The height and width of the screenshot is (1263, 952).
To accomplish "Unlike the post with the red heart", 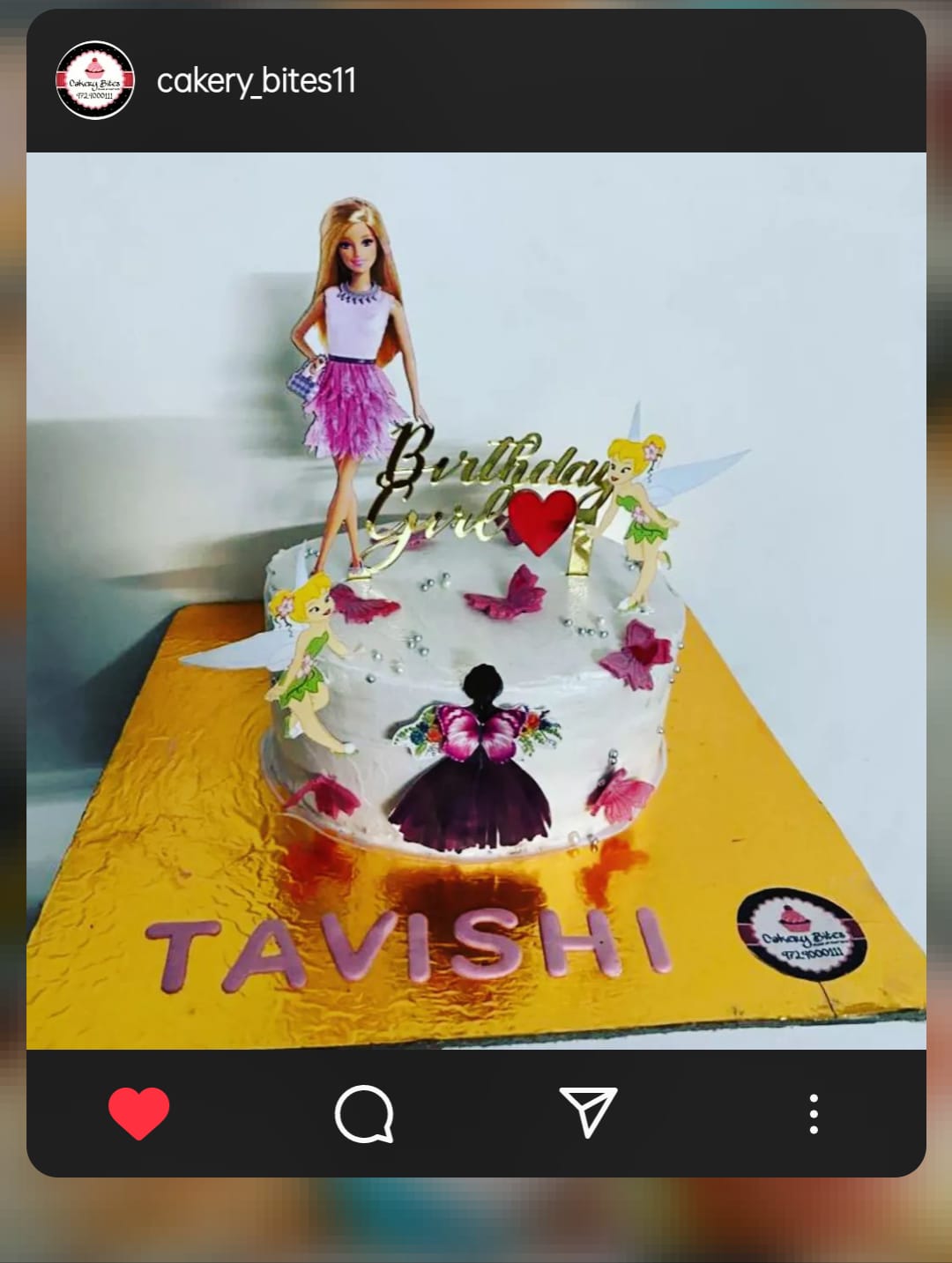I will click(x=138, y=1112).
